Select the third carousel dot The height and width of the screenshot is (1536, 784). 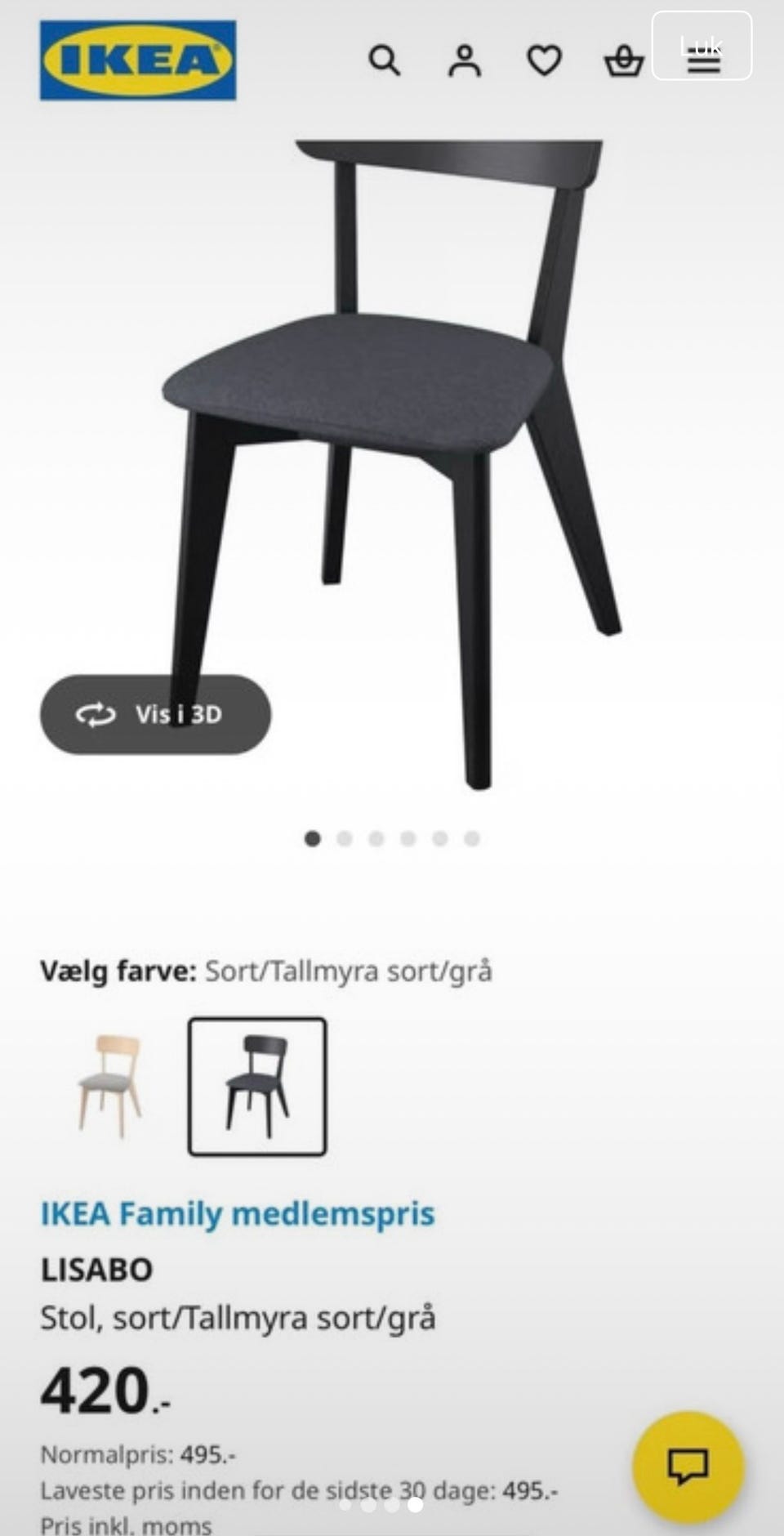(x=376, y=837)
